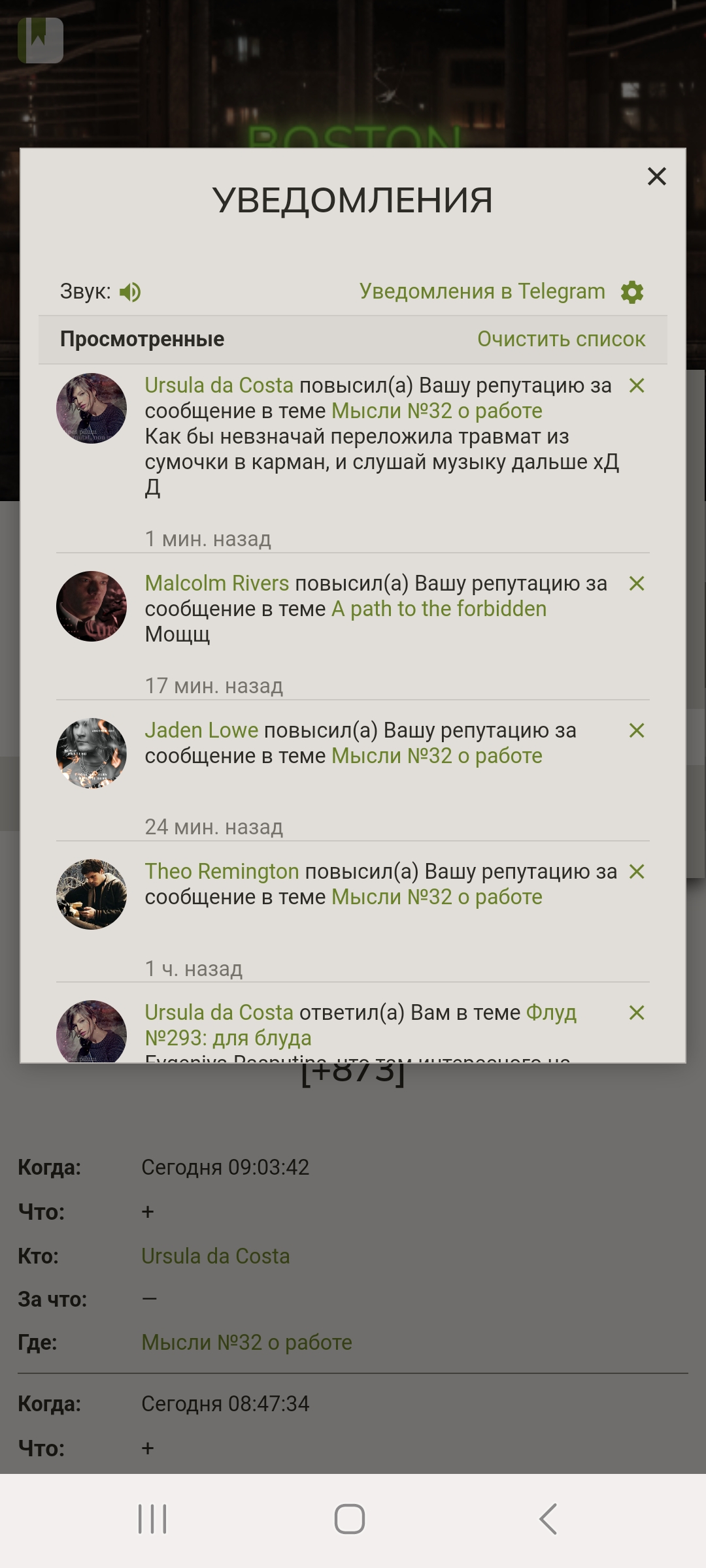Go back with the system back button
This screenshot has height=1568, width=706.
tap(548, 1518)
